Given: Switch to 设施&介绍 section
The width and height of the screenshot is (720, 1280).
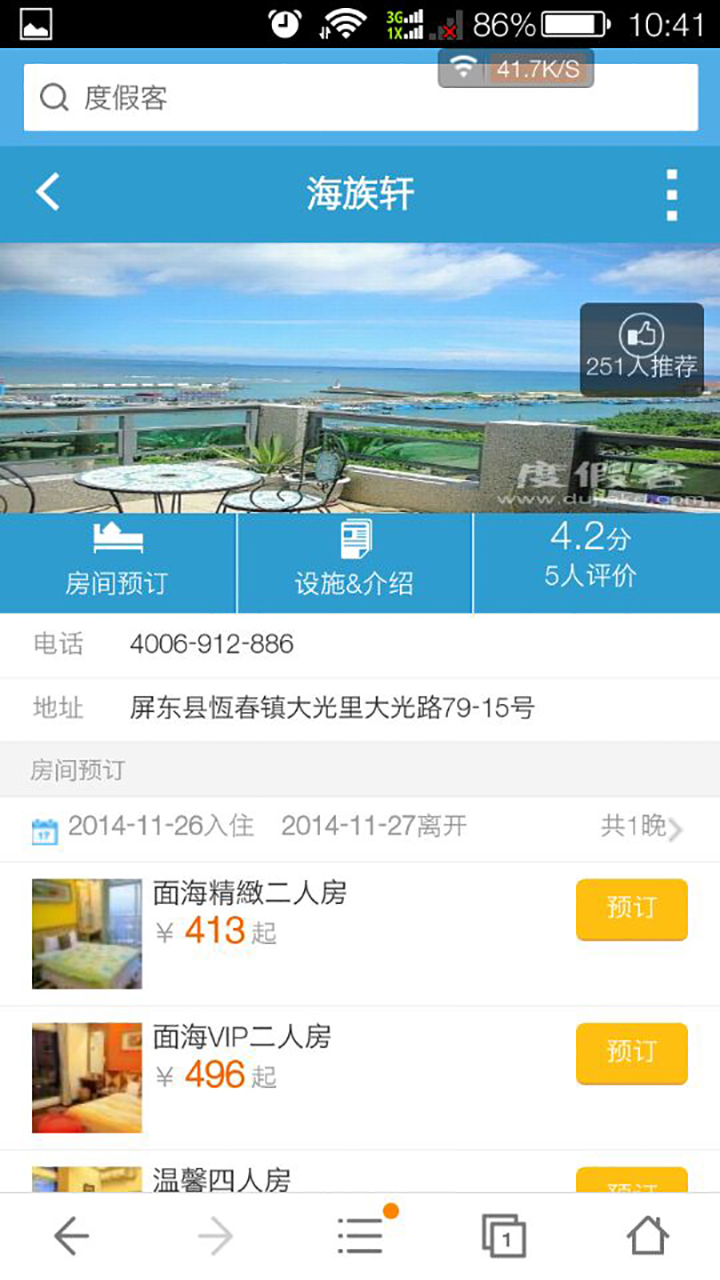Looking at the screenshot, I should pyautogui.click(x=354, y=562).
